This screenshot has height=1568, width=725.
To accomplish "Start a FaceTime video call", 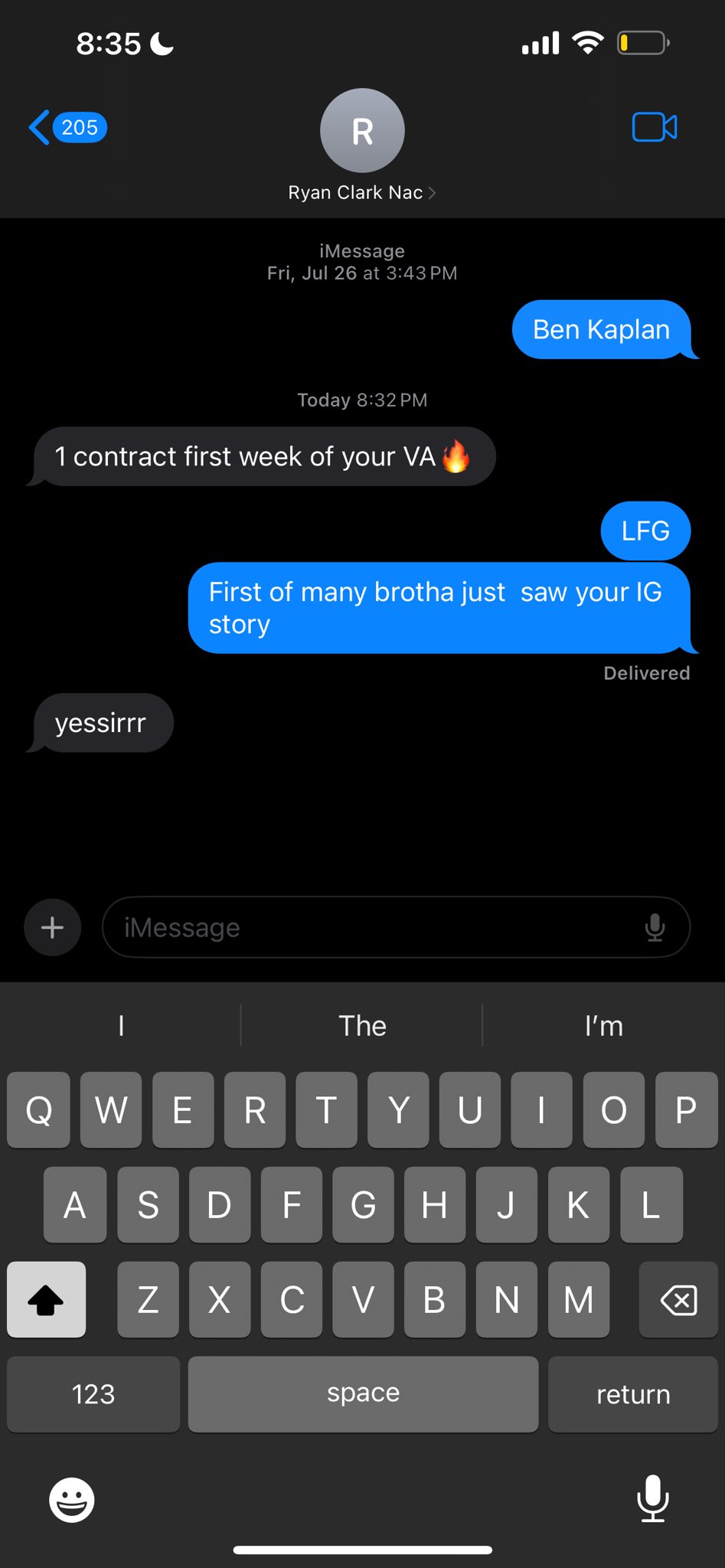I will (654, 127).
